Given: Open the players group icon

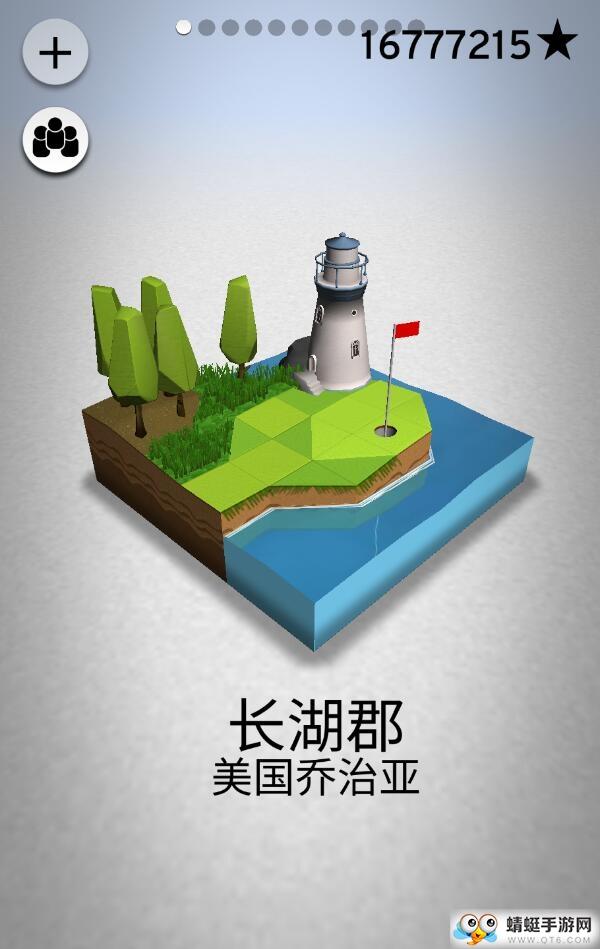Looking at the screenshot, I should [x=55, y=140].
